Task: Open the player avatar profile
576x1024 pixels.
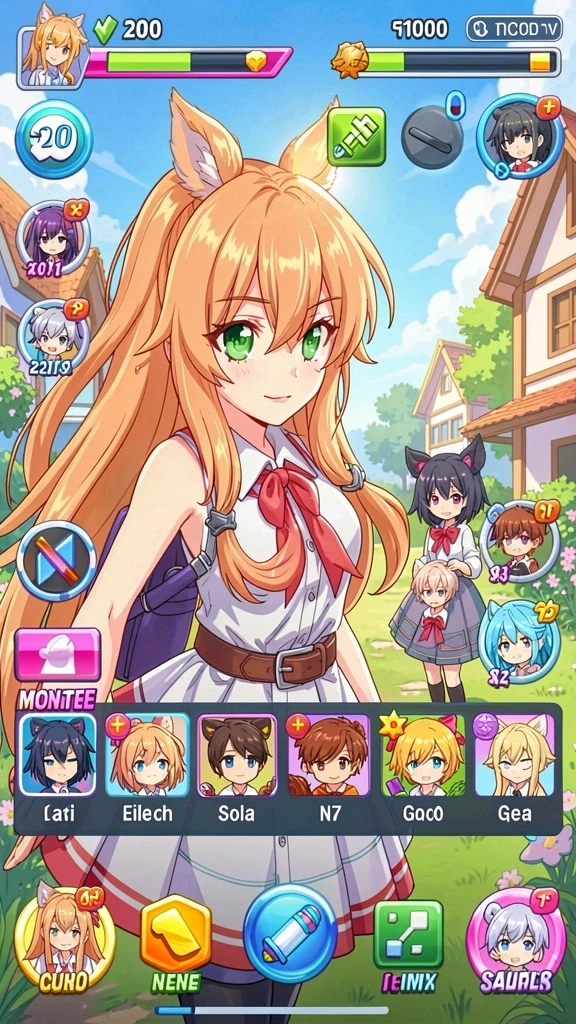Action: [x=50, y=57]
